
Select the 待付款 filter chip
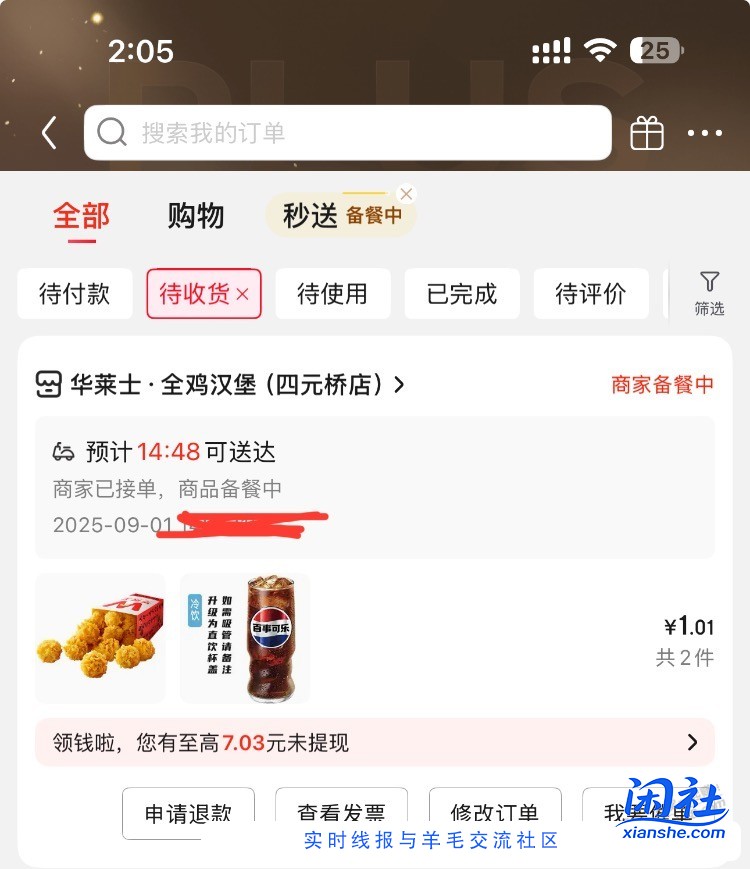[x=74, y=293]
